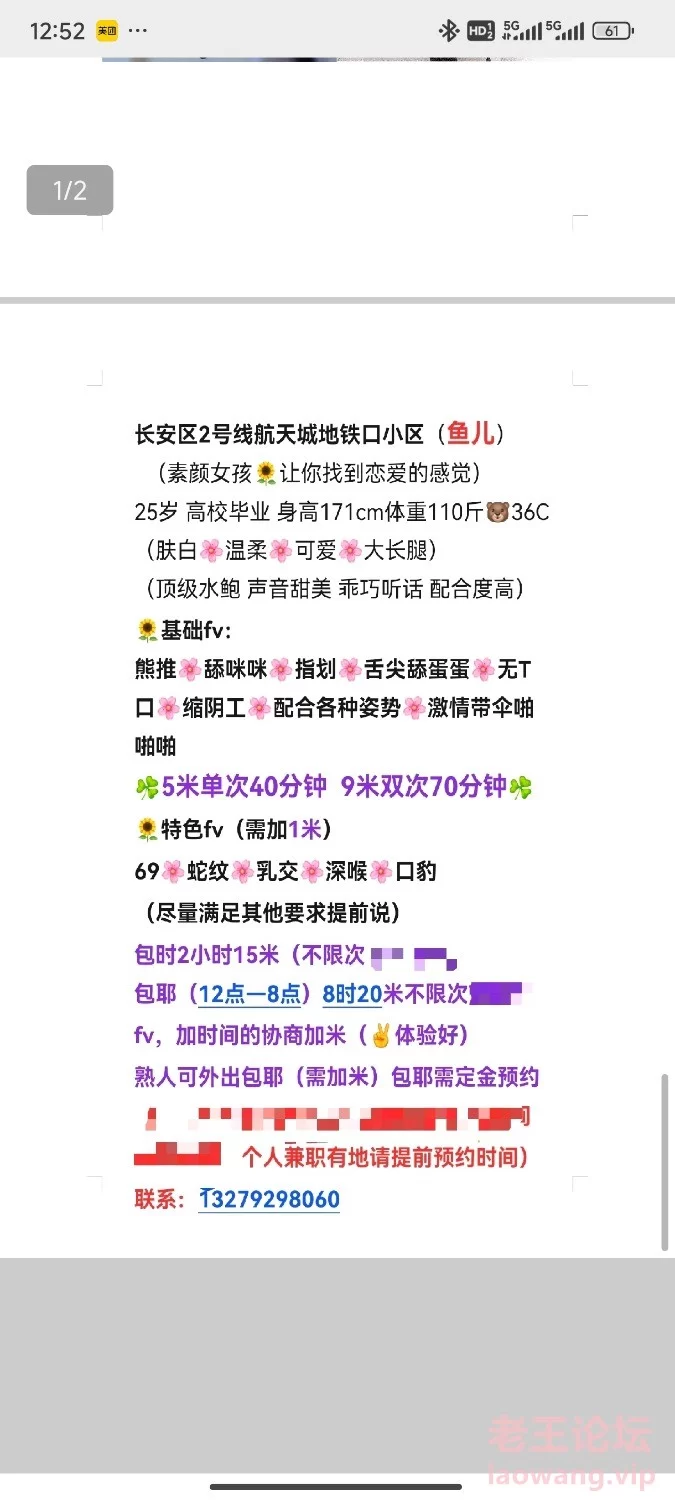Tap the document's vertical scrollbar handle

click(665, 1163)
